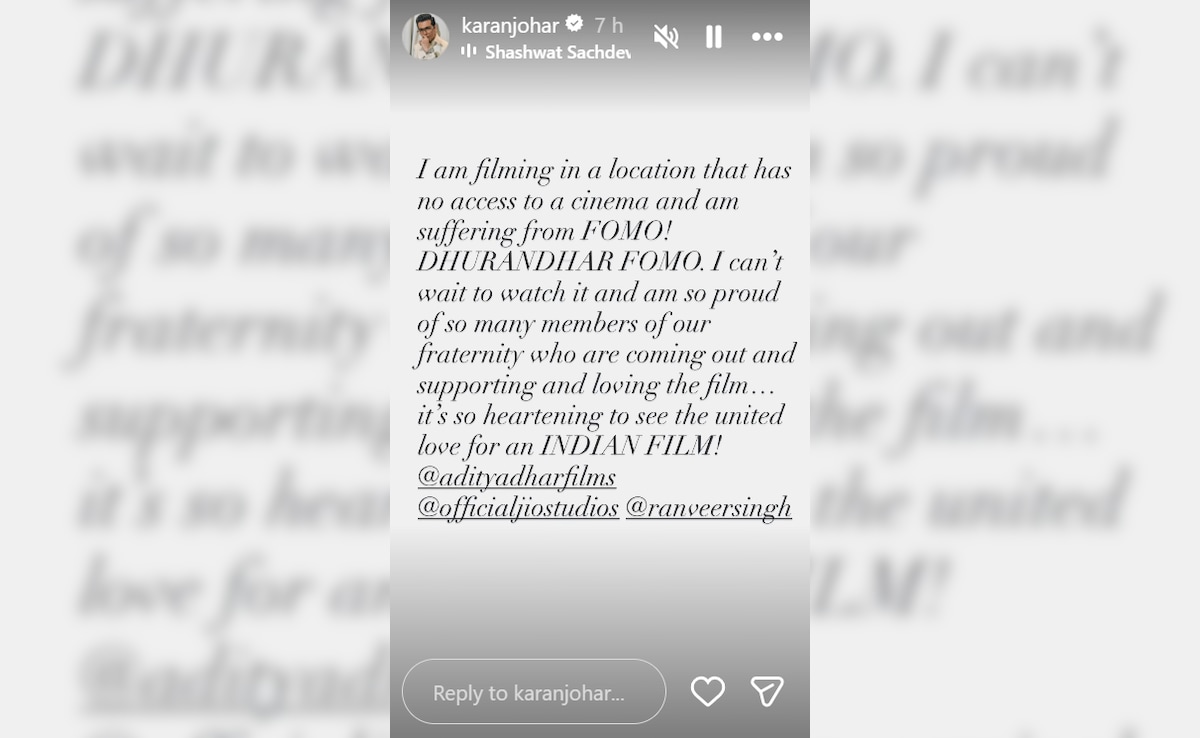Tap the Reply to karanjohar field
The width and height of the screenshot is (1200, 738).
point(533,692)
